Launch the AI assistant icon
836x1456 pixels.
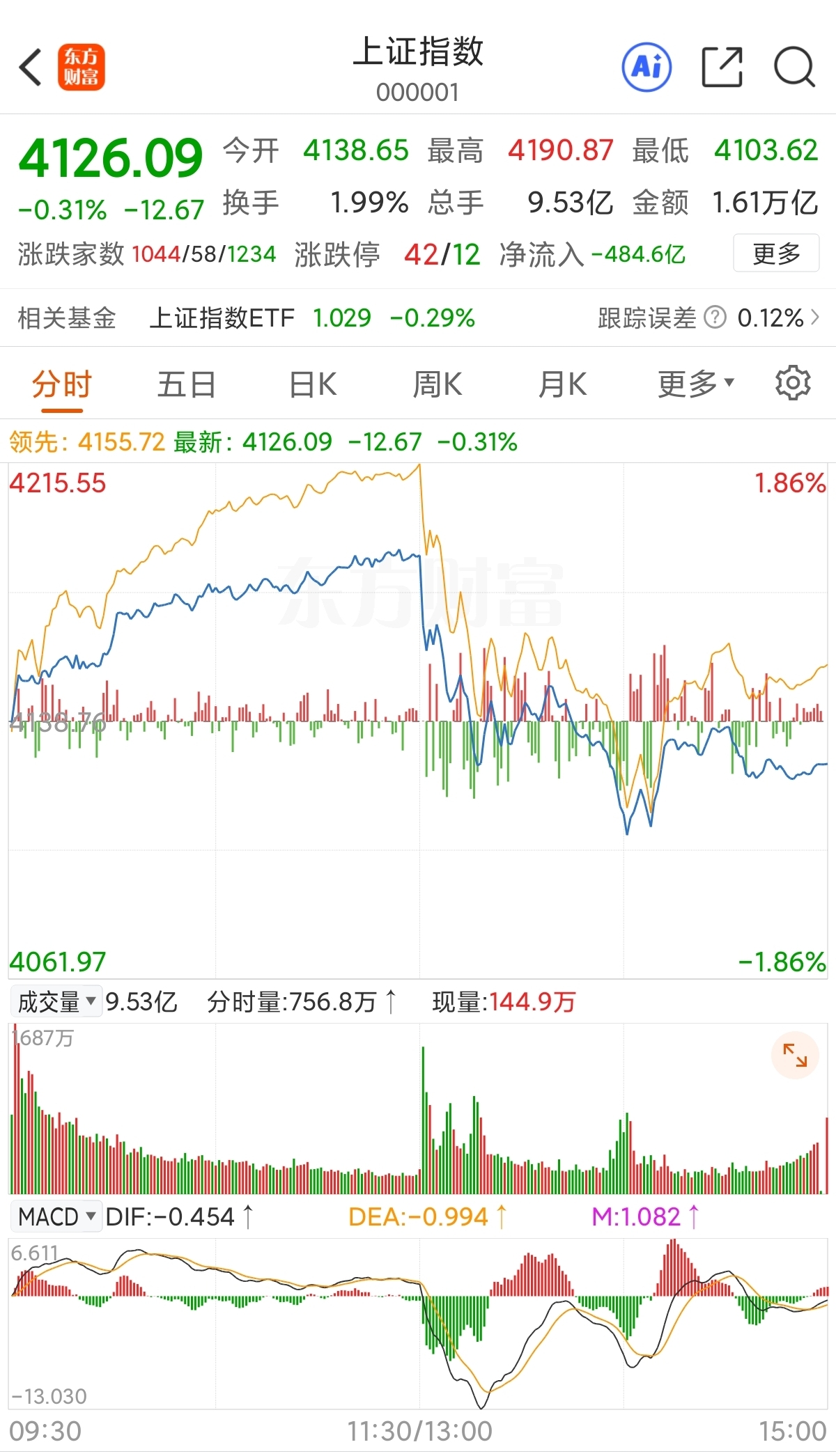pyautogui.click(x=645, y=66)
